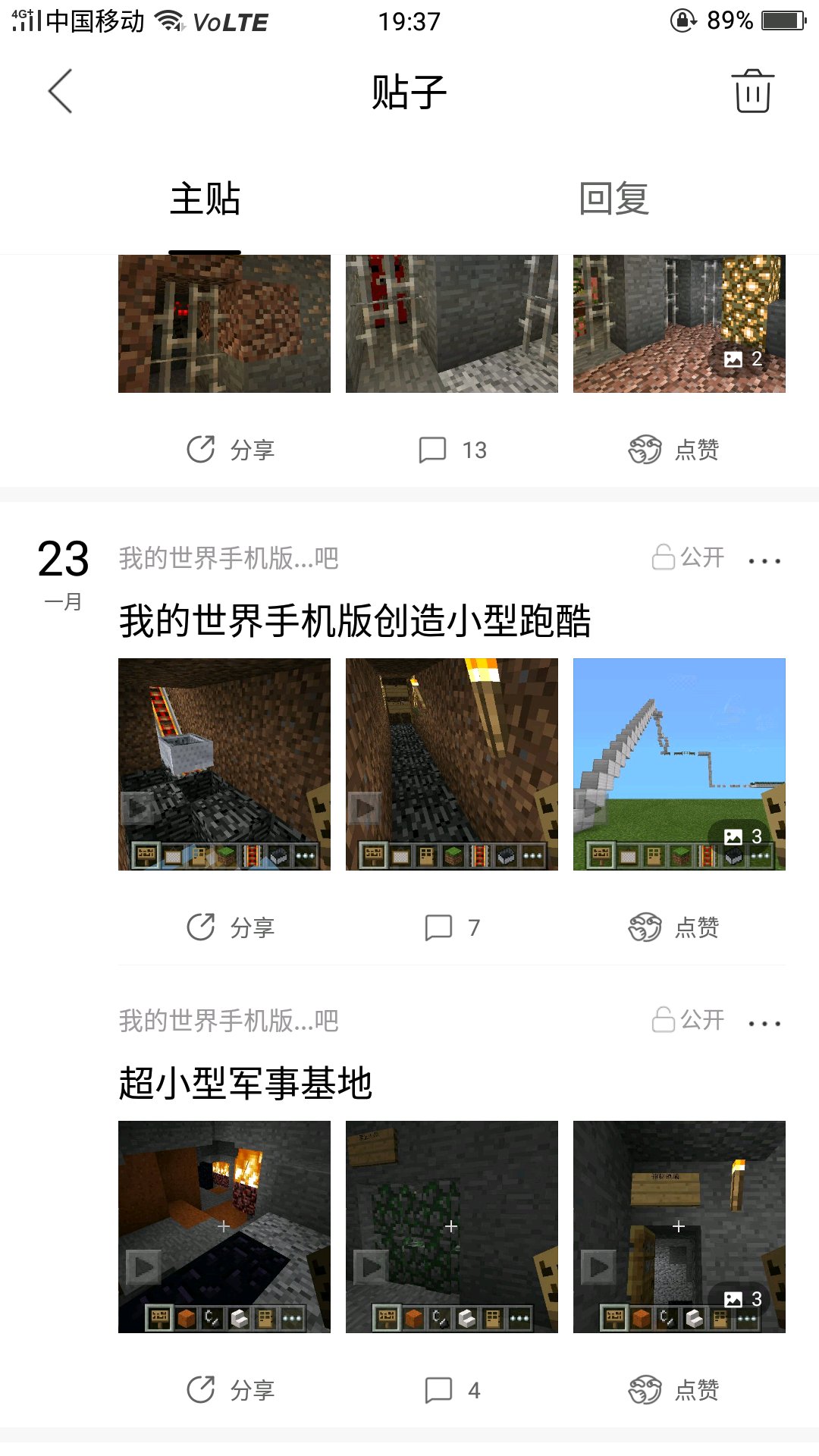Like the 超小型军事基地 post
819x1456 pixels.
(x=673, y=1390)
